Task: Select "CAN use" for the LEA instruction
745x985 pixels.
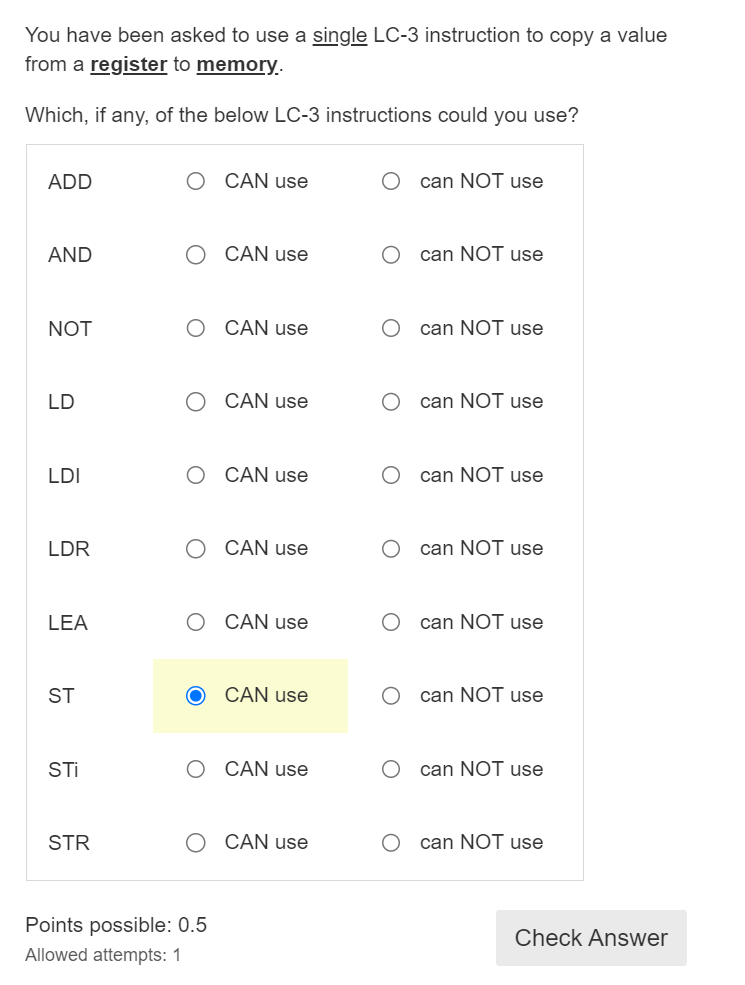Action: (195, 622)
